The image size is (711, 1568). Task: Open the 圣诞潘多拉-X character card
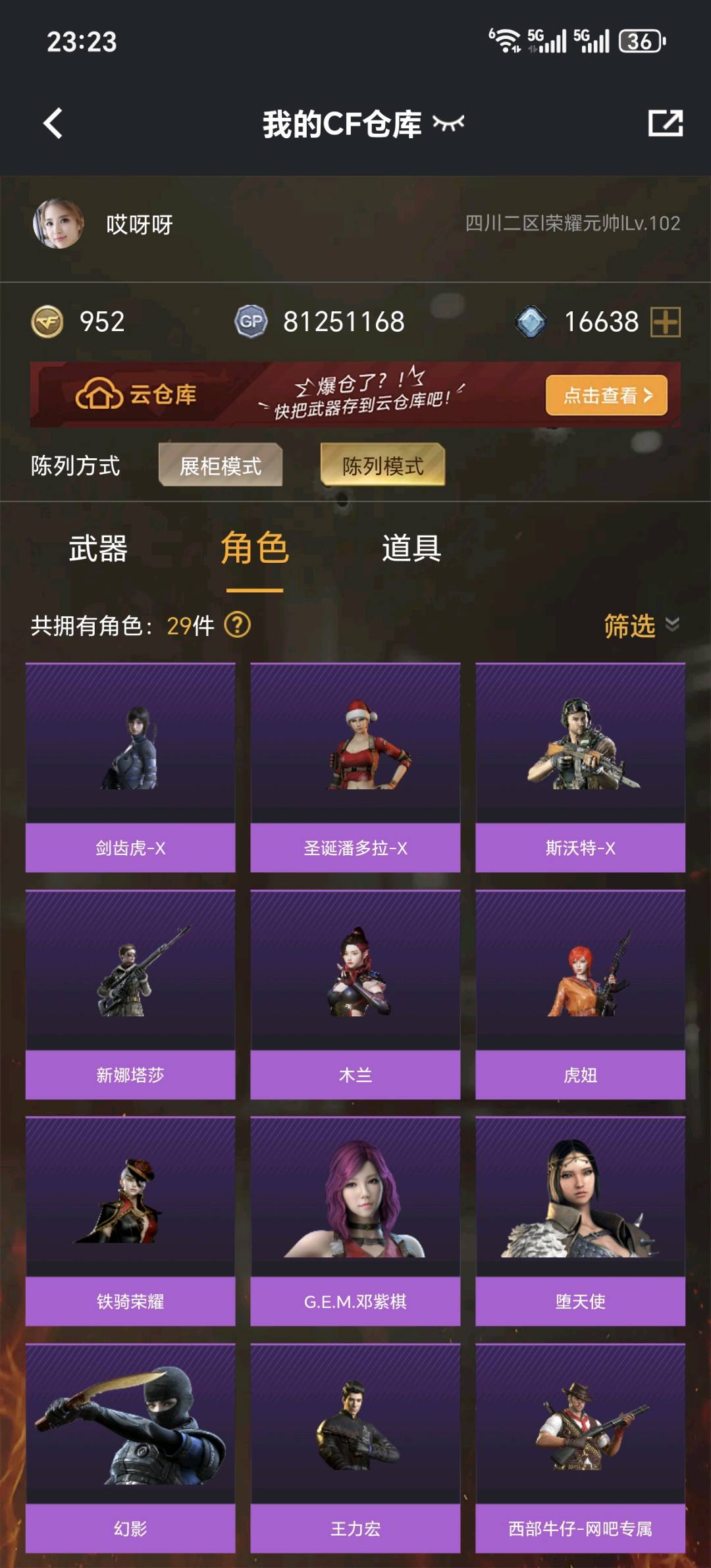[x=355, y=767]
